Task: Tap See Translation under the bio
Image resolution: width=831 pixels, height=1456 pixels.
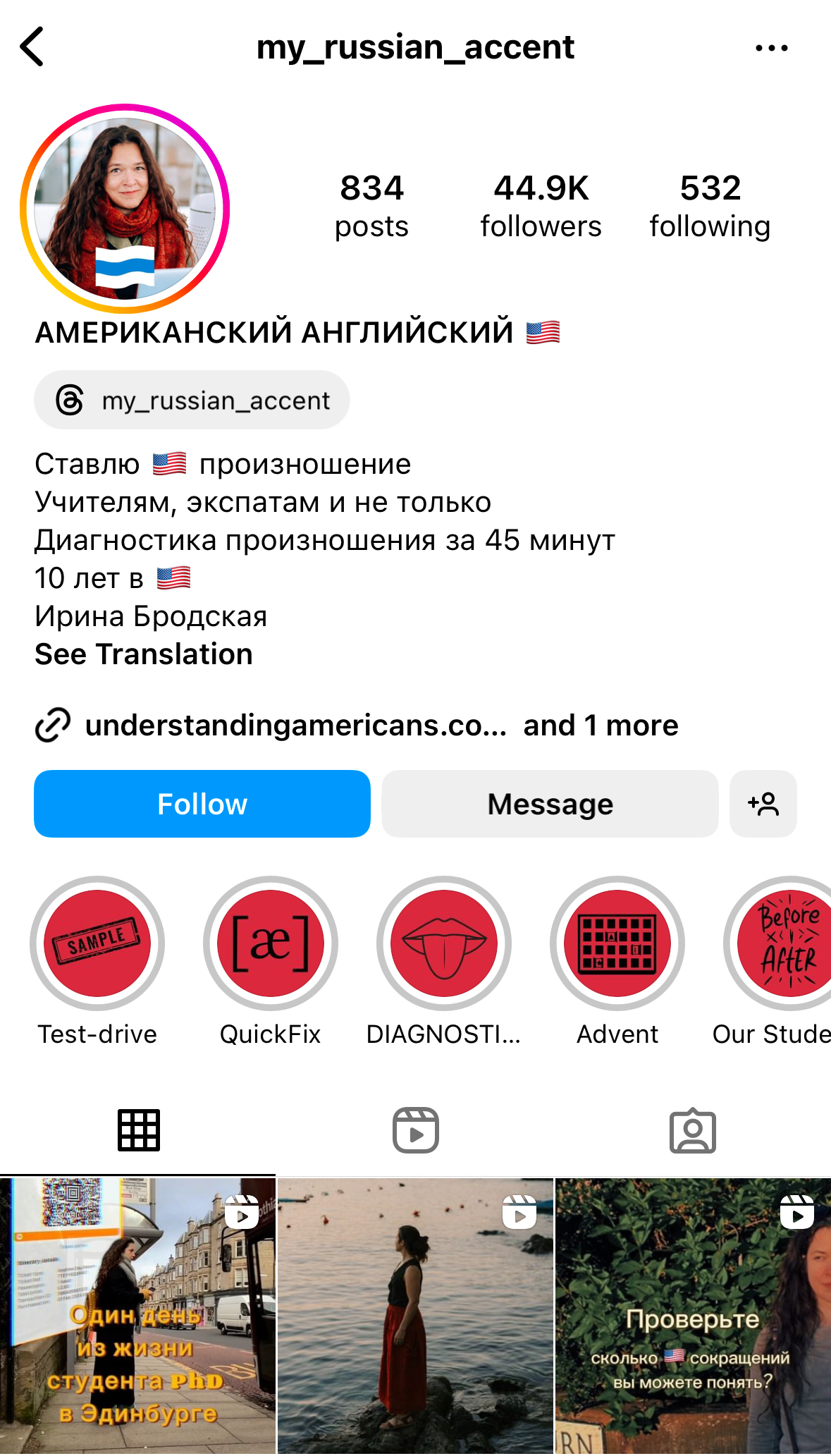Action: pos(144,654)
